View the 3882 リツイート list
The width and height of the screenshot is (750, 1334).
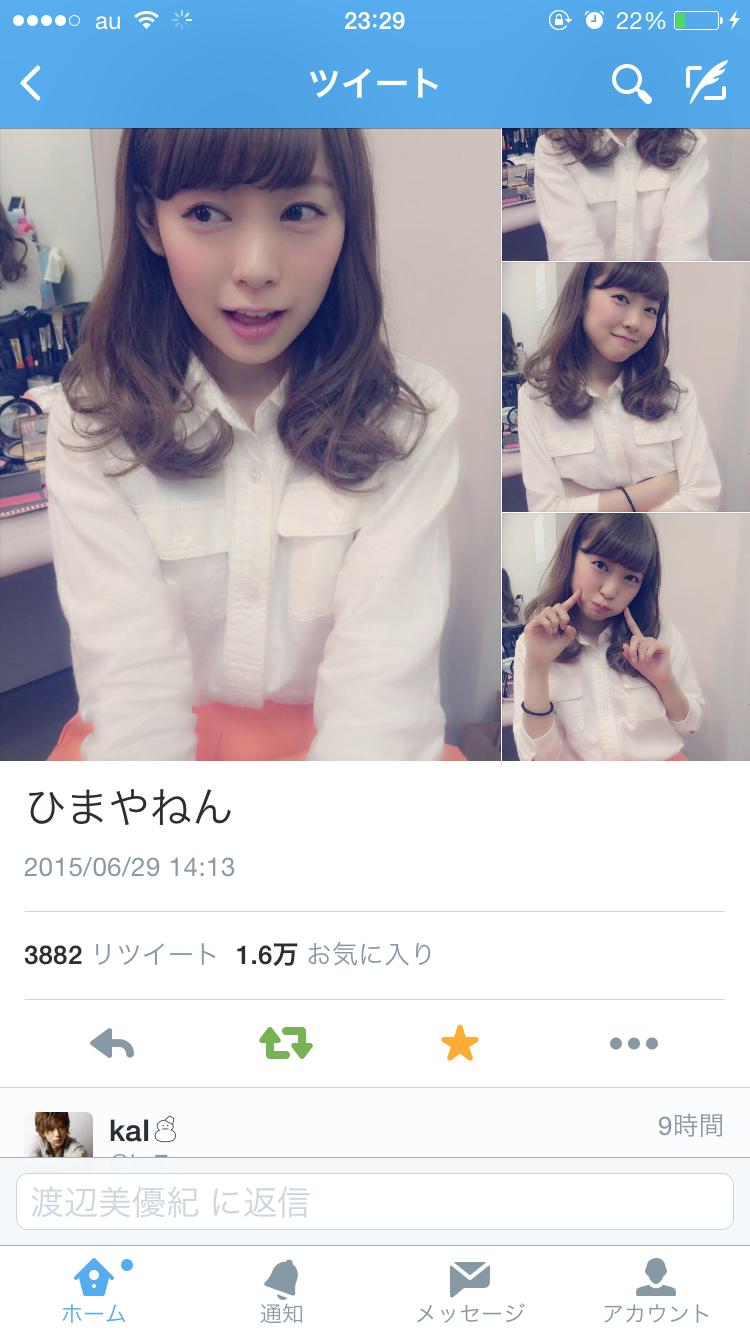(x=120, y=955)
